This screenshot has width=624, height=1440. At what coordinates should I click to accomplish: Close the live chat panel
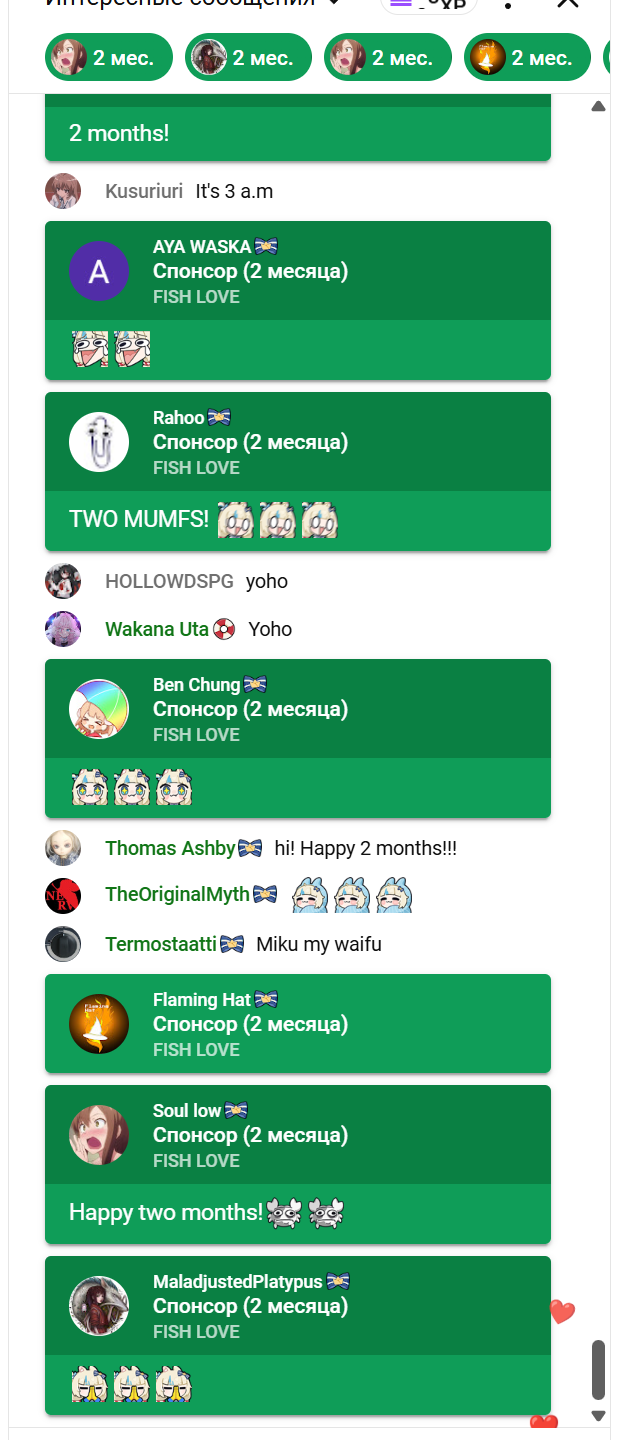pyautogui.click(x=568, y=3)
